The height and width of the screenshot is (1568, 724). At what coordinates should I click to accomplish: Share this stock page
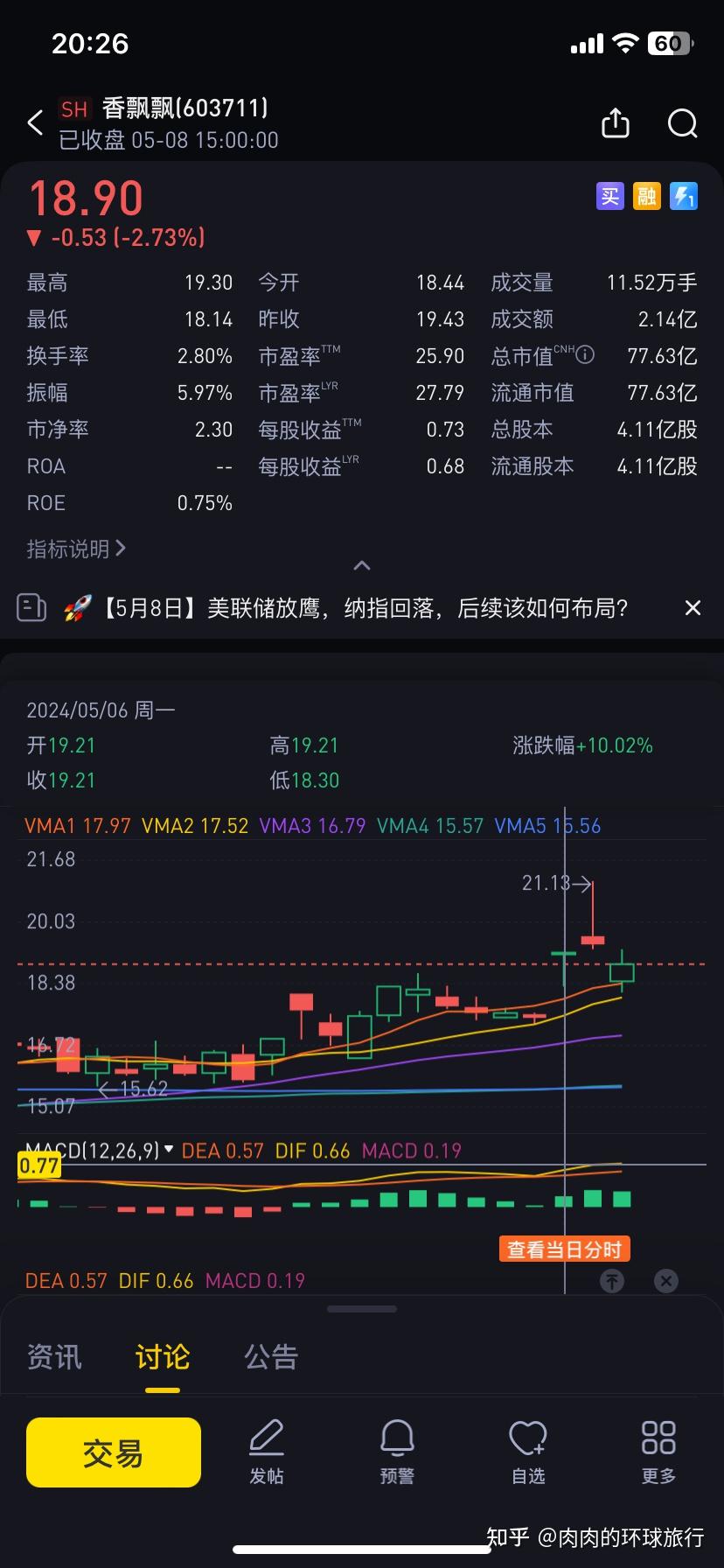616,123
